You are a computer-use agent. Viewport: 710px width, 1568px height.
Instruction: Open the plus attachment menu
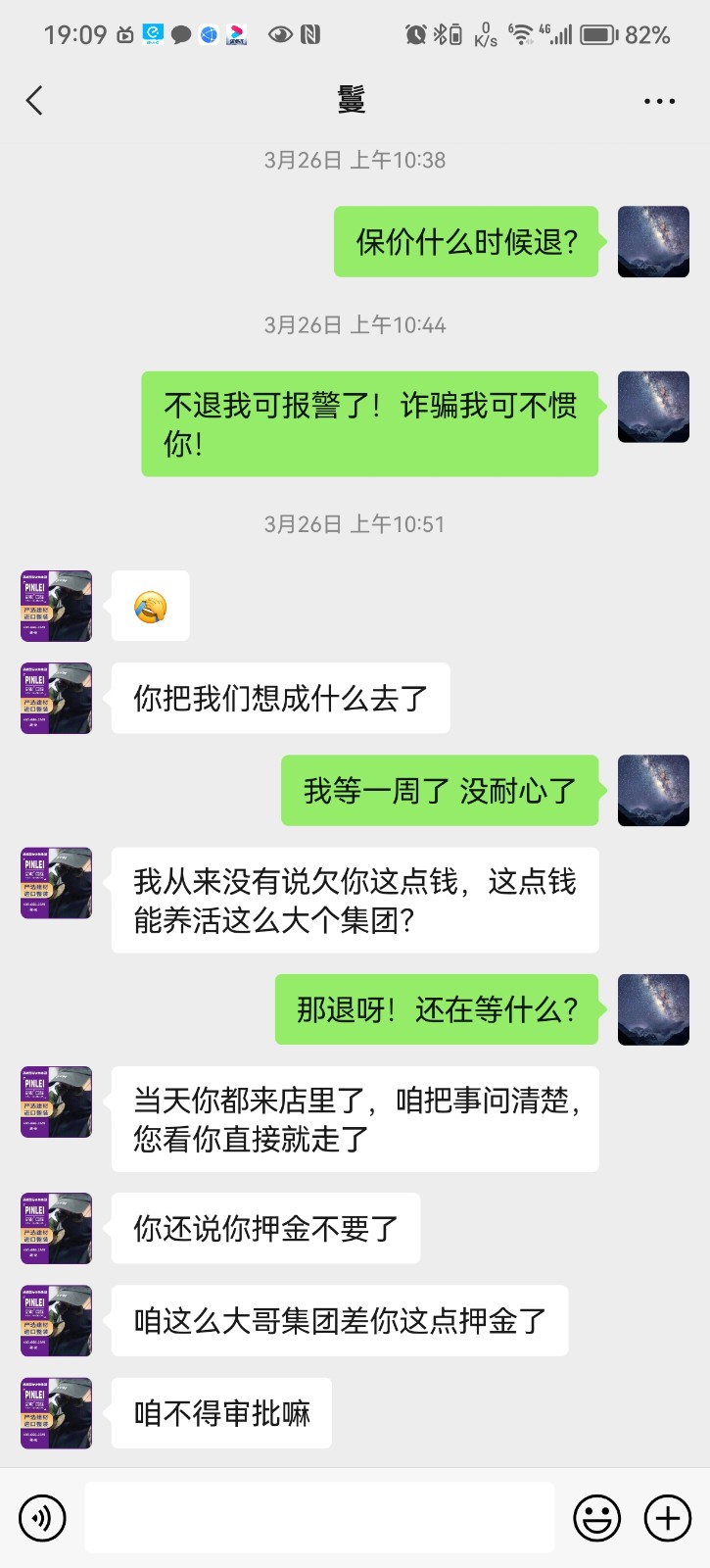point(667,1518)
